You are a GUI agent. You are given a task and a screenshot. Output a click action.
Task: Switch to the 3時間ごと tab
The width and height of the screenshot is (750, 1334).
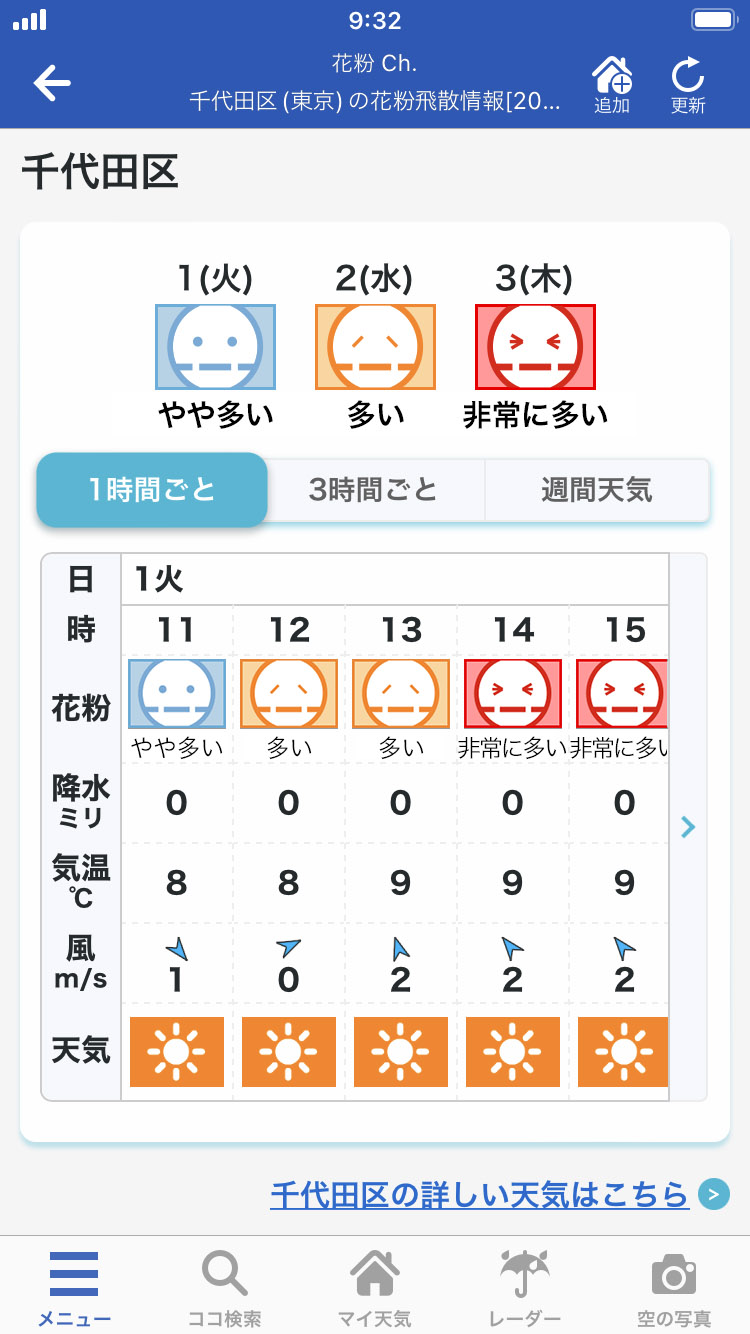coord(375,490)
